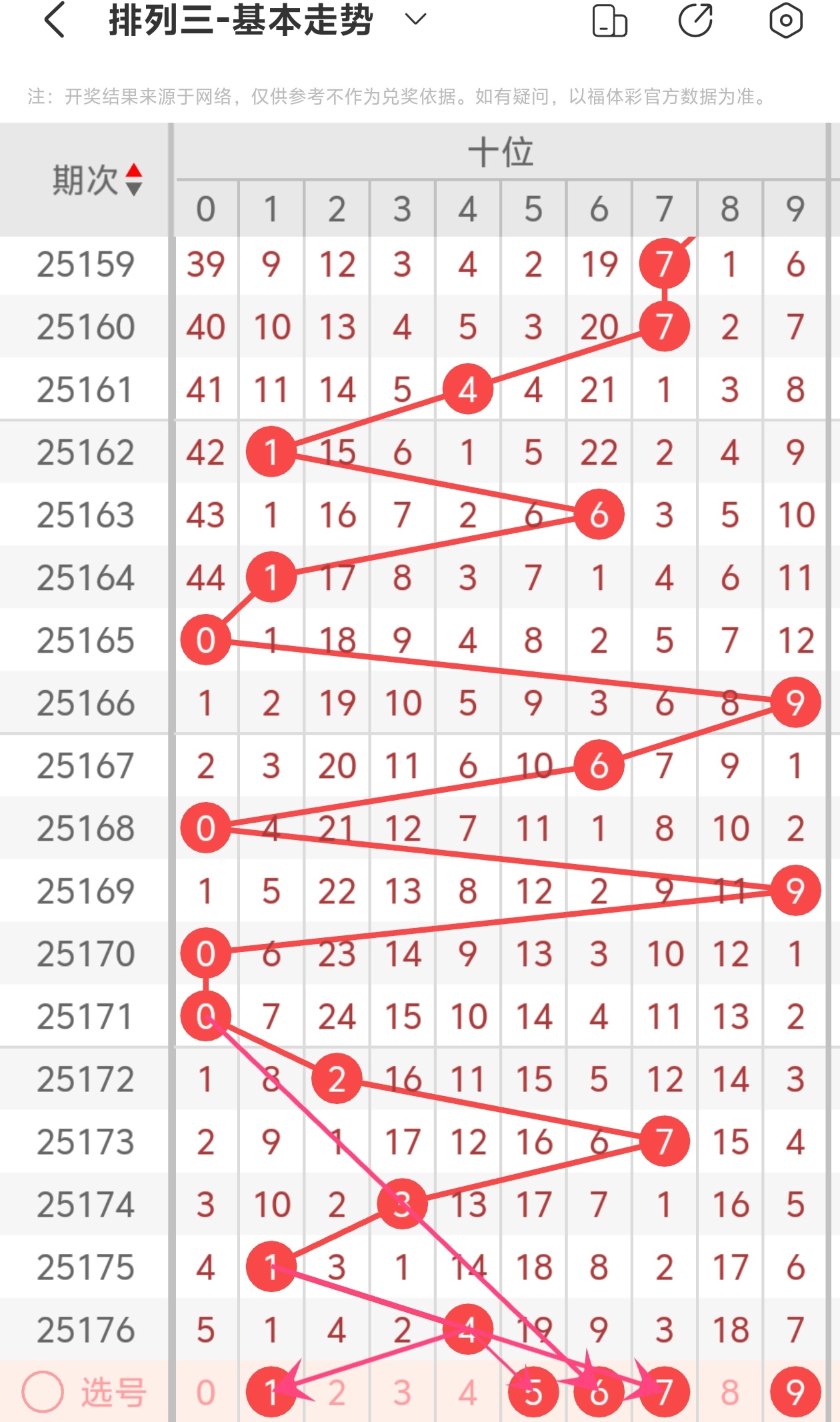
Task: Select number 0 in 选号 row
Action: 206,1392
